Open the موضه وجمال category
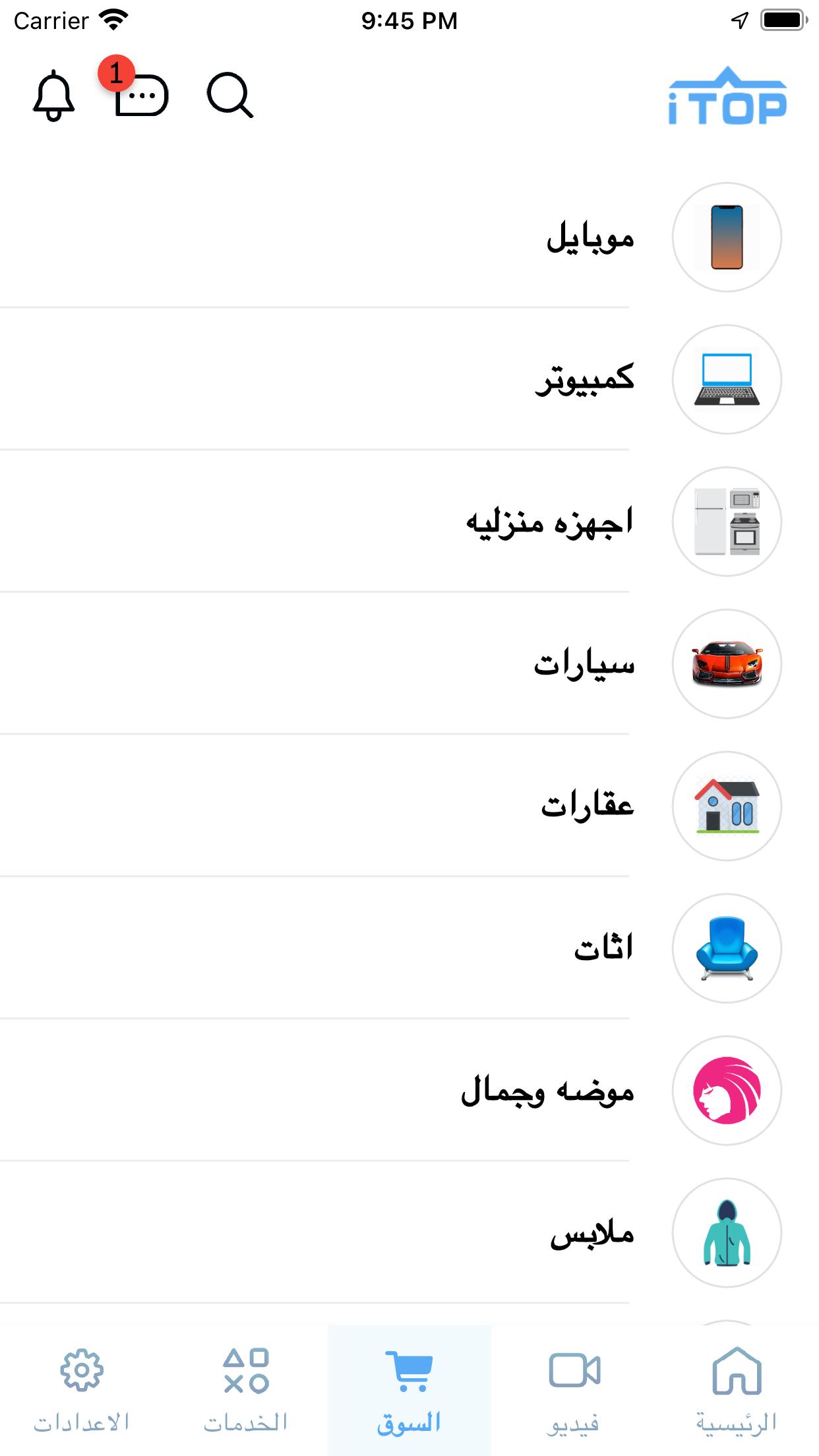Image resolution: width=819 pixels, height=1456 pixels. pos(409,1091)
